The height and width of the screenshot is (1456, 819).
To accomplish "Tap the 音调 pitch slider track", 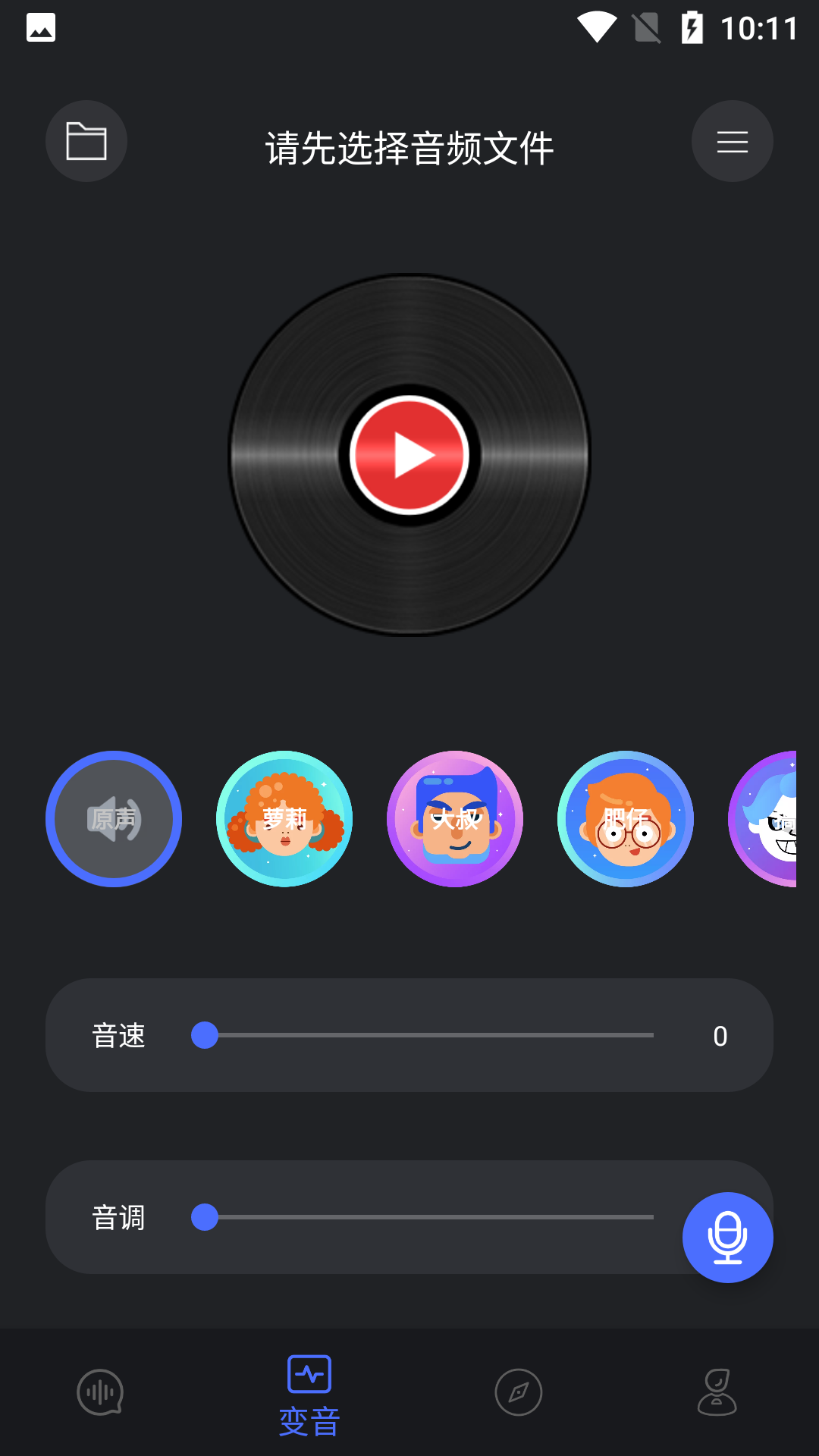I will 428,1217.
